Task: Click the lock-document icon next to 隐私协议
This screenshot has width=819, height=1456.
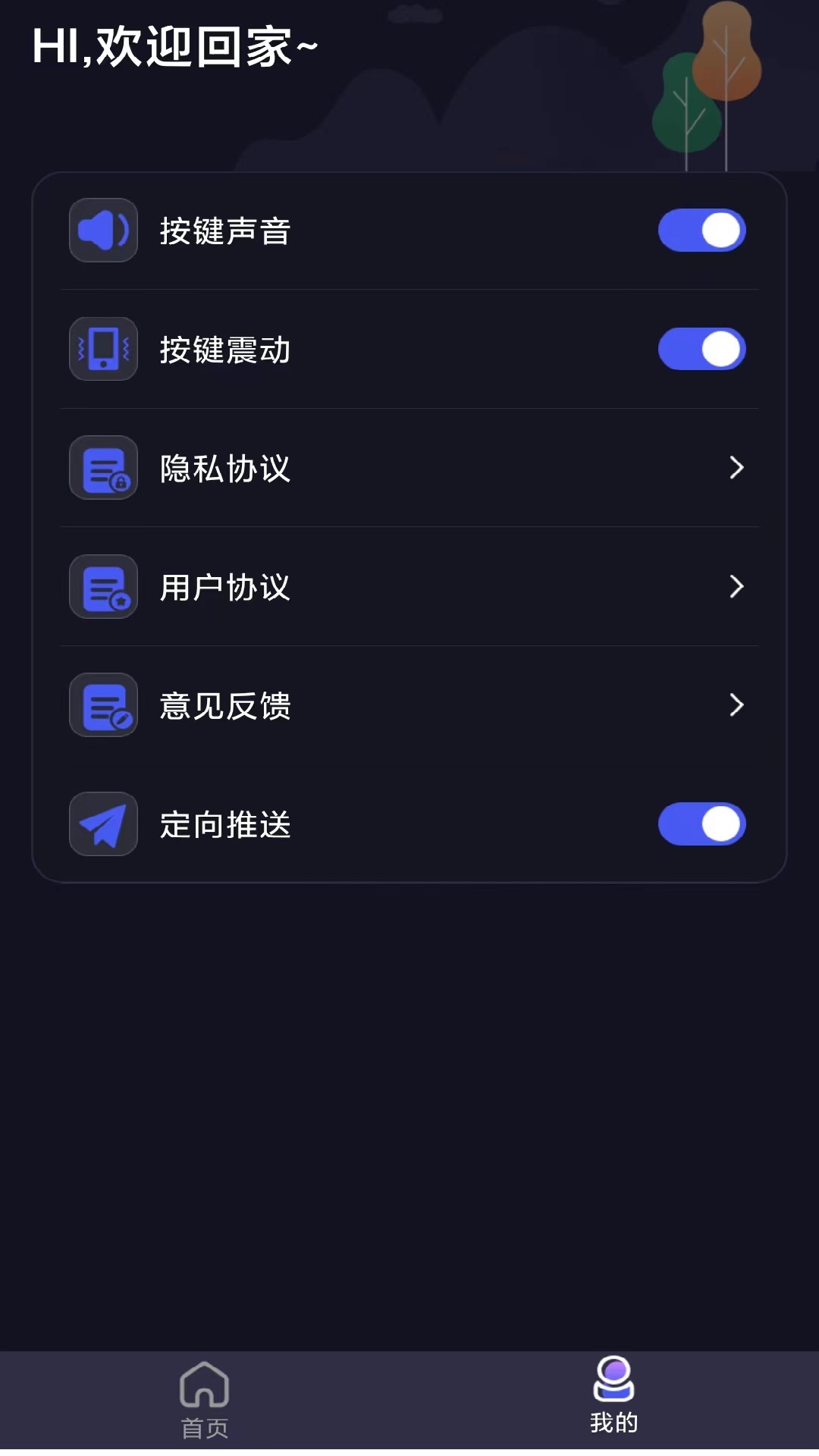Action: pyautogui.click(x=102, y=468)
